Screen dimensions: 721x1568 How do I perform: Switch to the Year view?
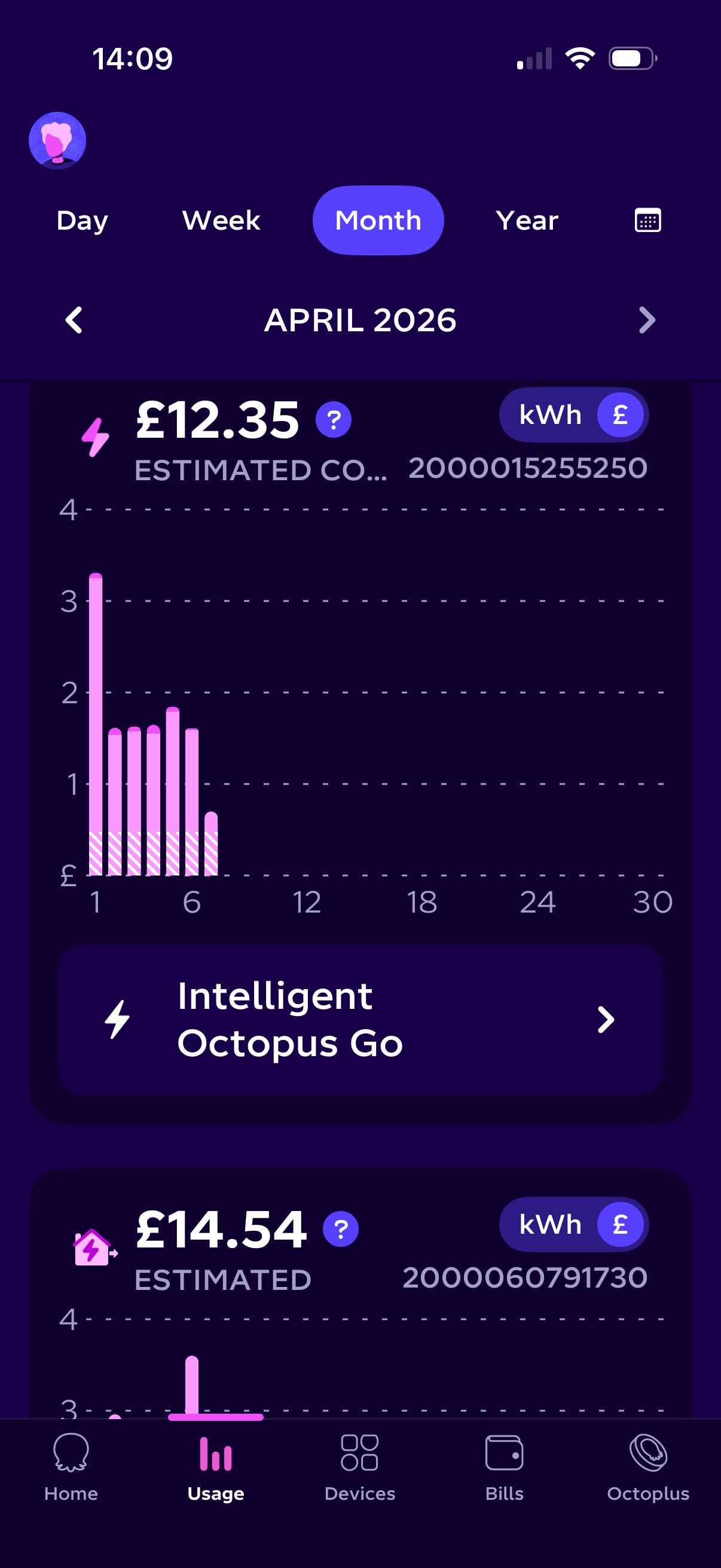point(527,220)
